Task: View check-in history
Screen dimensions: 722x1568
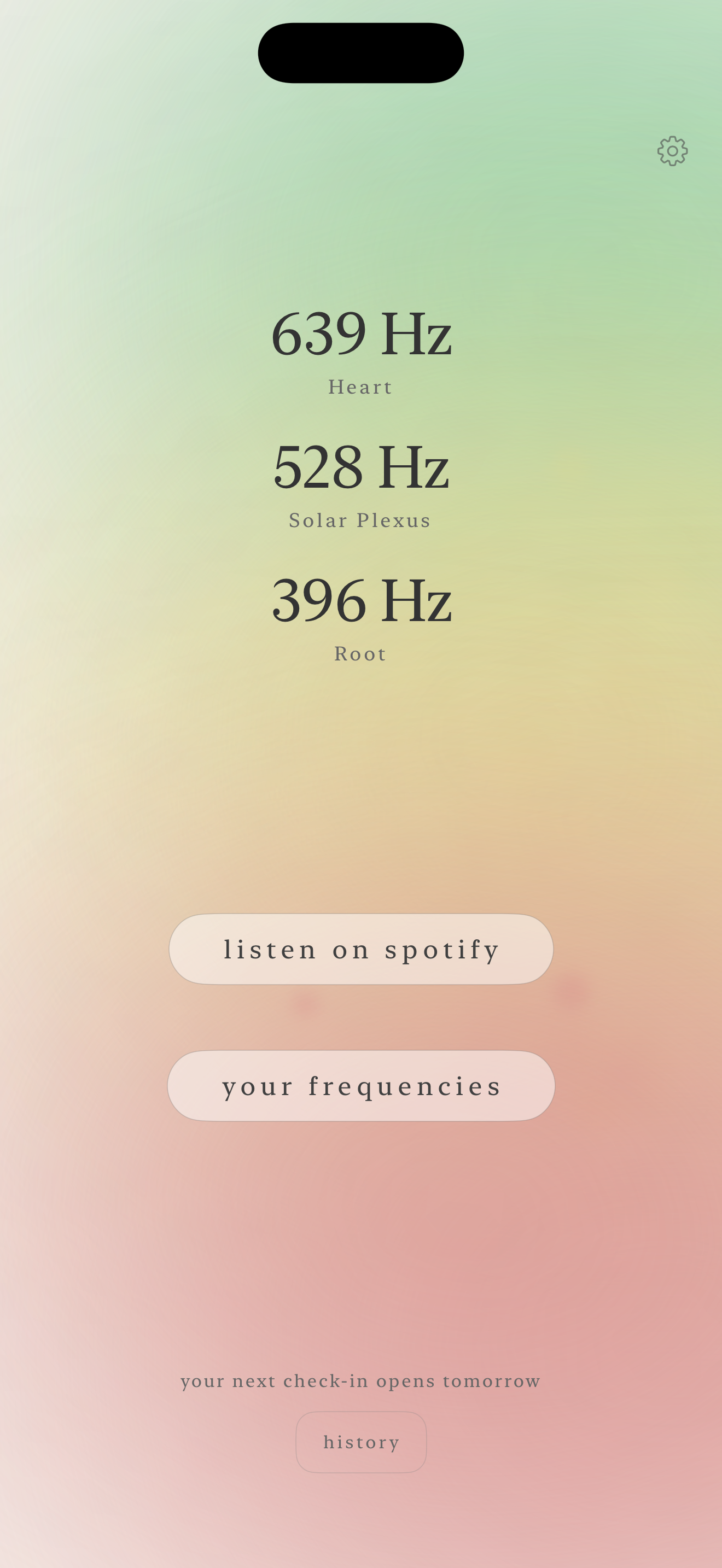Action: (361, 1442)
